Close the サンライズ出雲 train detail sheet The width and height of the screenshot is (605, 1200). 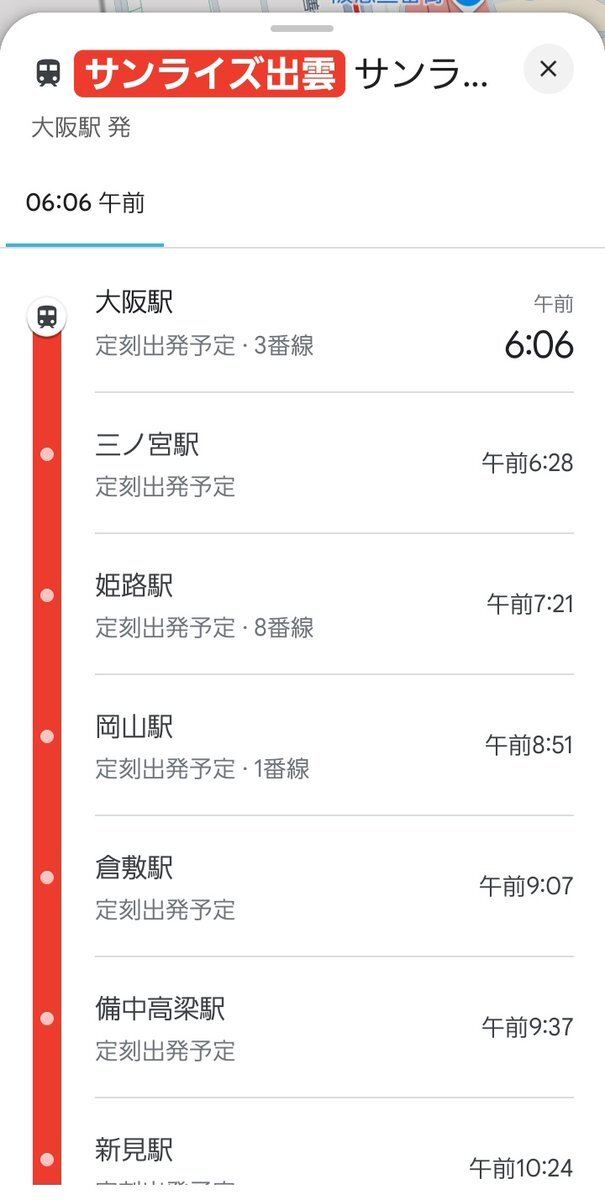(548, 69)
